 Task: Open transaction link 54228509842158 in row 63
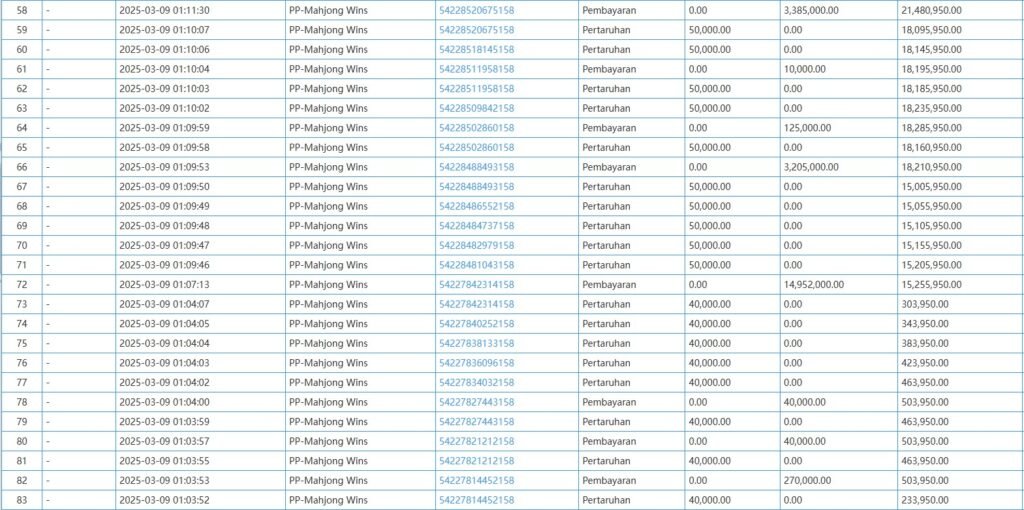coord(476,108)
